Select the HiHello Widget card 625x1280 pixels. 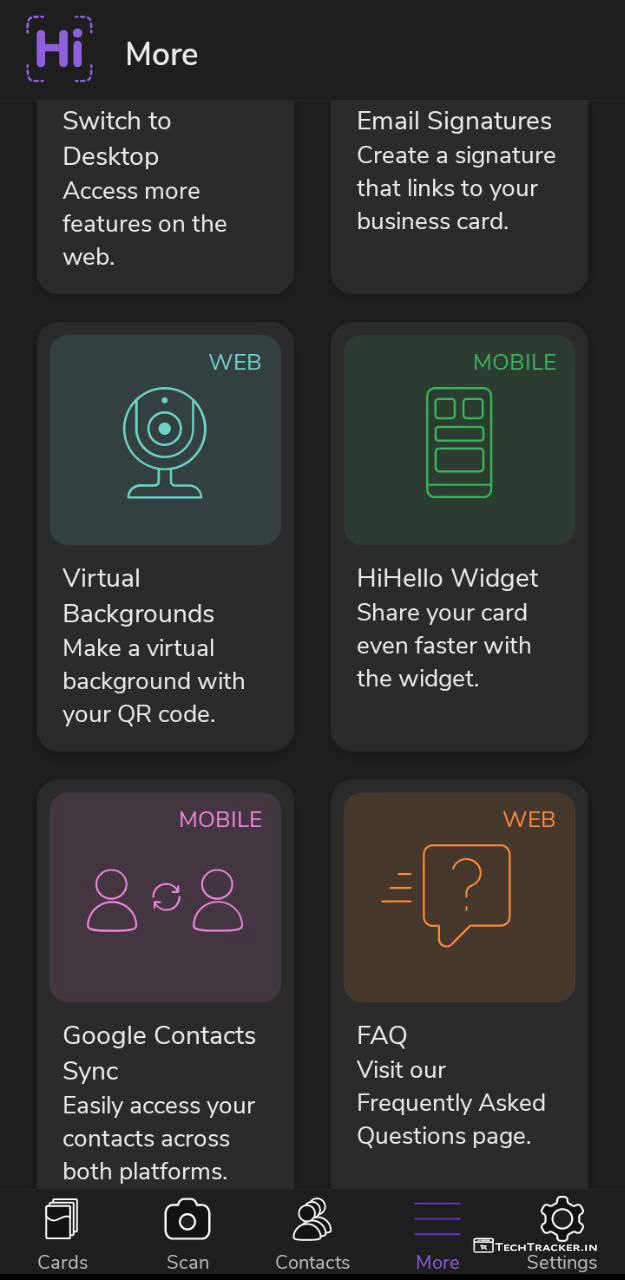coord(459,537)
